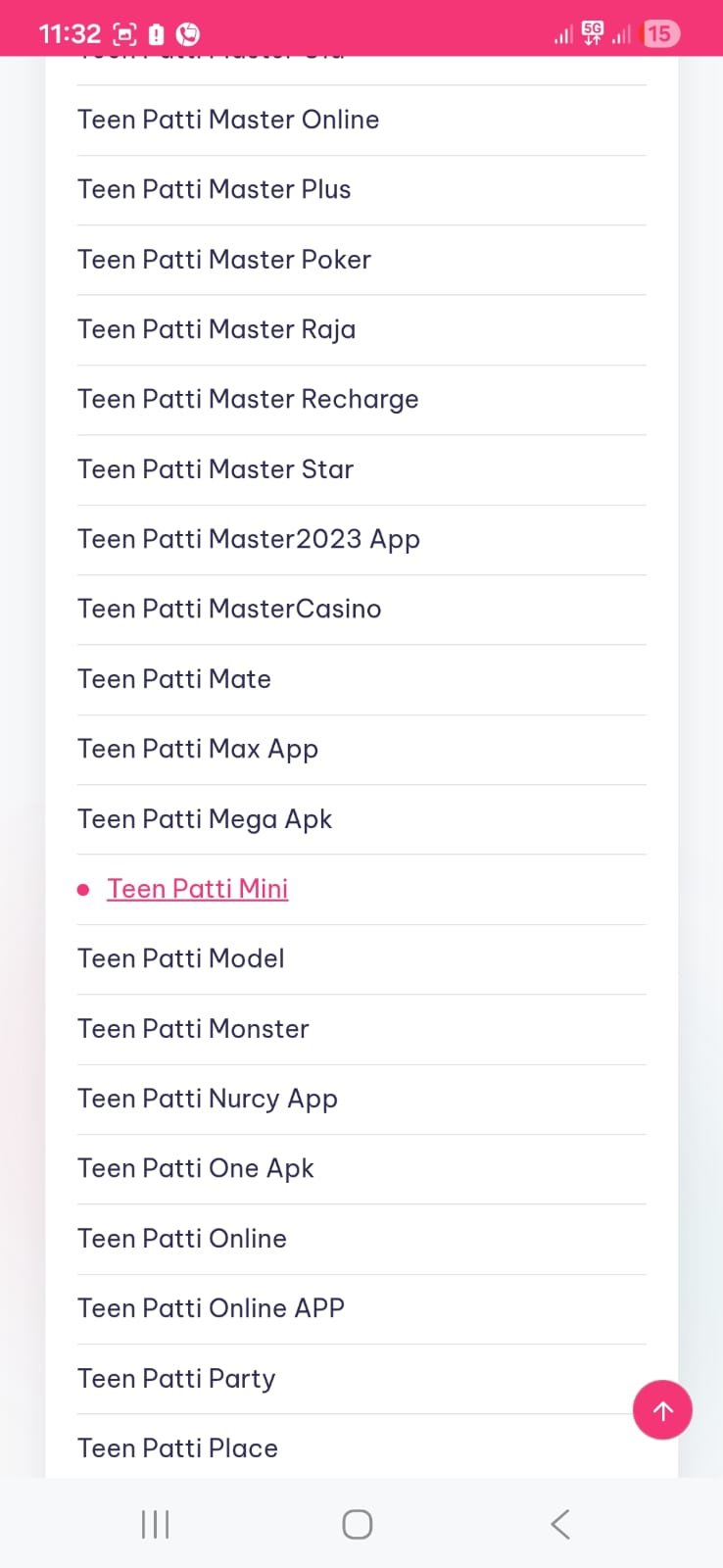Tap the battery indicator showing 15

tap(660, 33)
